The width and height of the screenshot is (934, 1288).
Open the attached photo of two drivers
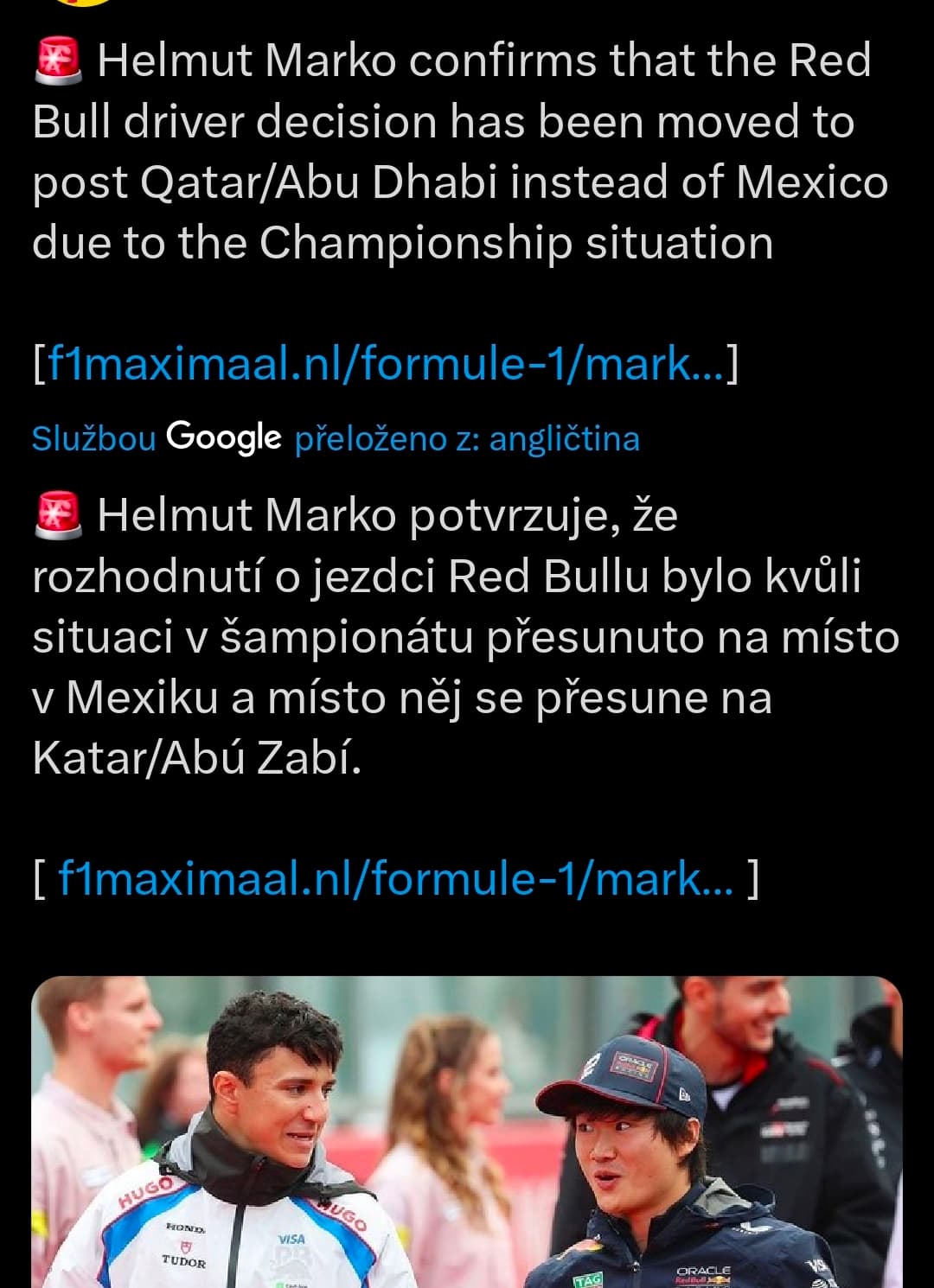(x=467, y=1132)
